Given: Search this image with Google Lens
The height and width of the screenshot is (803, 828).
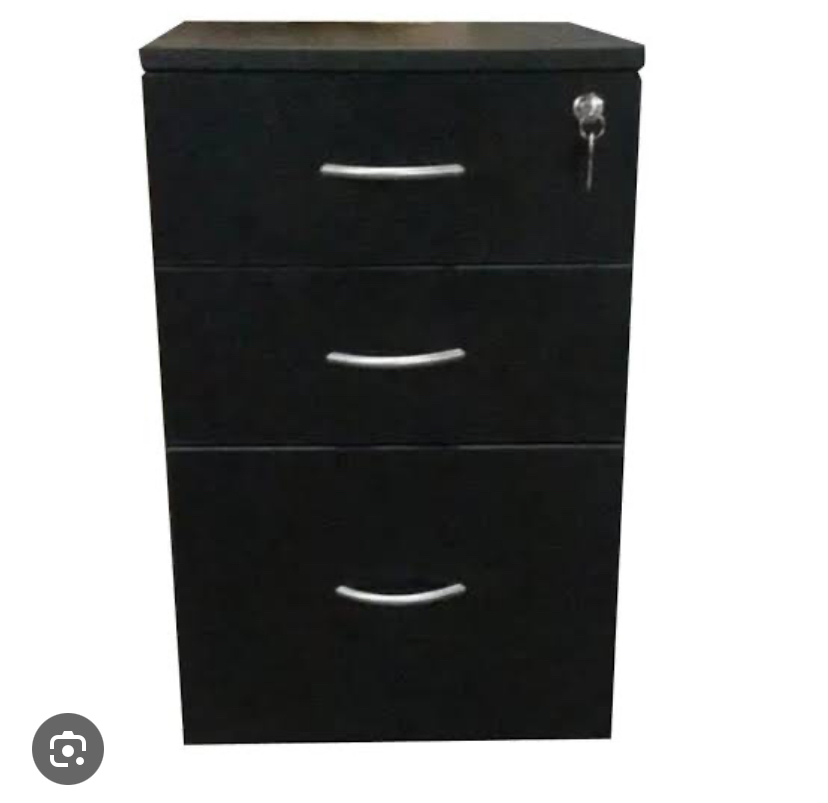Looking at the screenshot, I should pyautogui.click(x=68, y=748).
